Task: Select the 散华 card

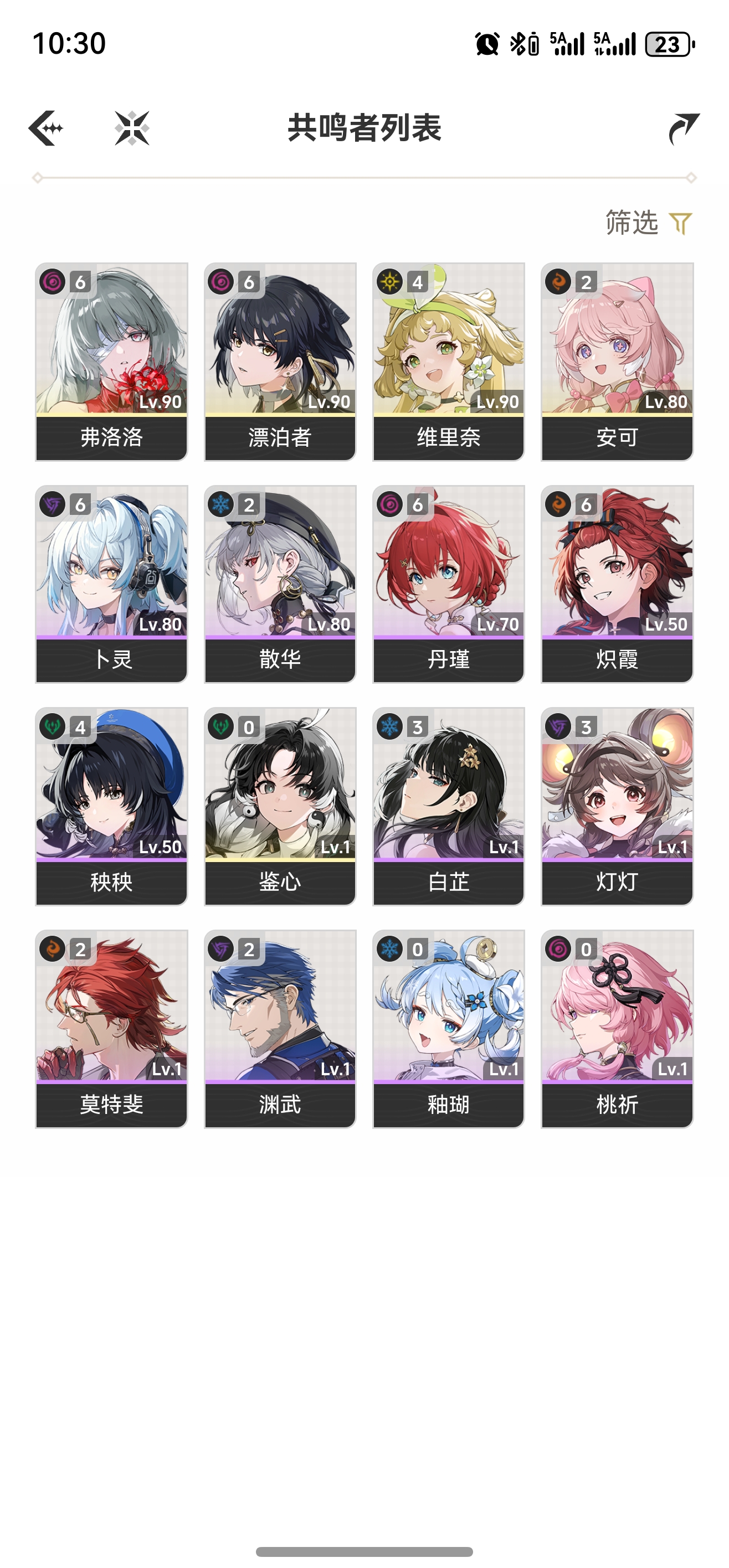Action: coord(280,584)
